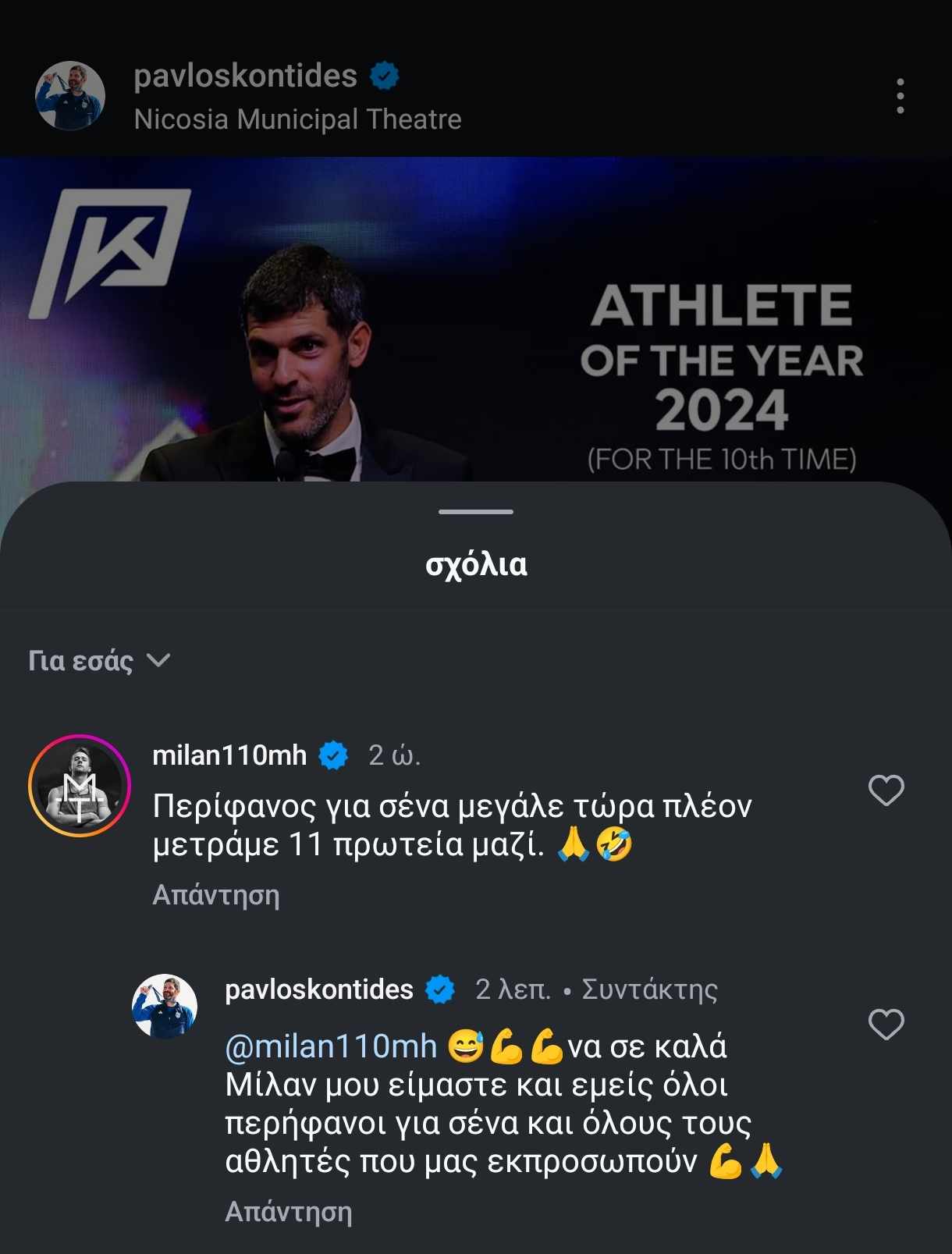
Task: Open the @milan110mh mention link
Action: (331, 1046)
